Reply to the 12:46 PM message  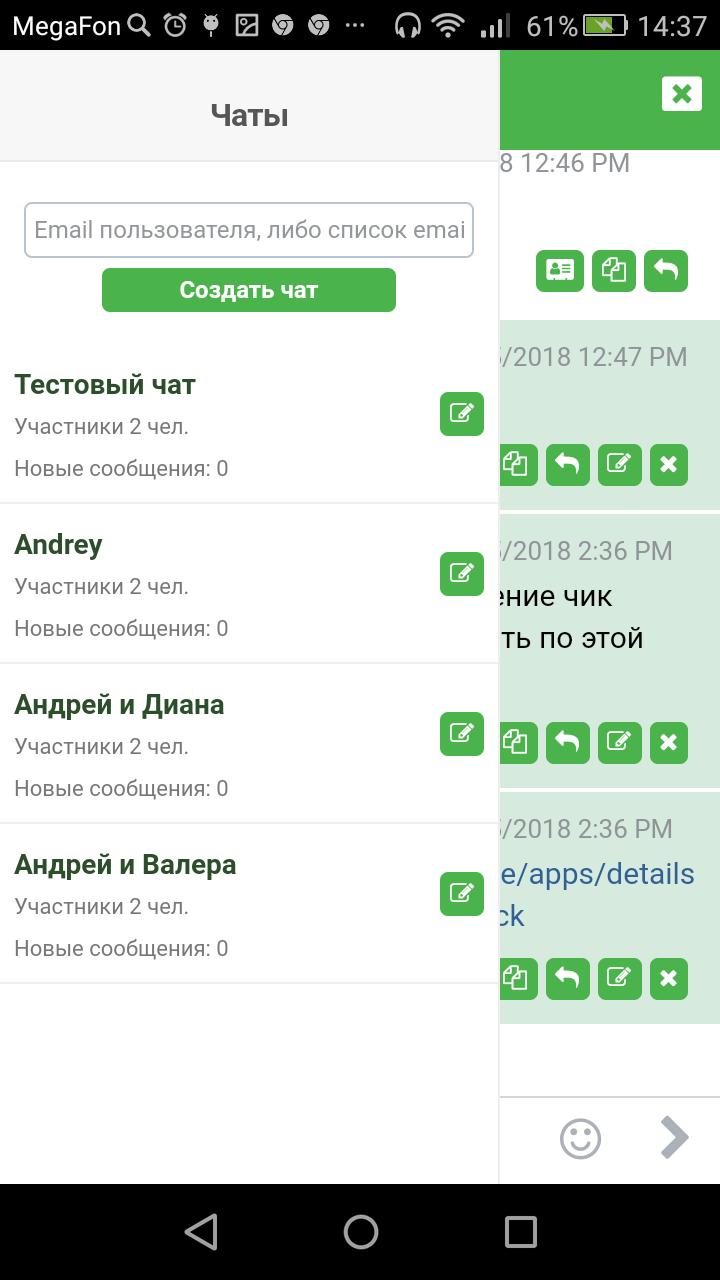coord(666,271)
